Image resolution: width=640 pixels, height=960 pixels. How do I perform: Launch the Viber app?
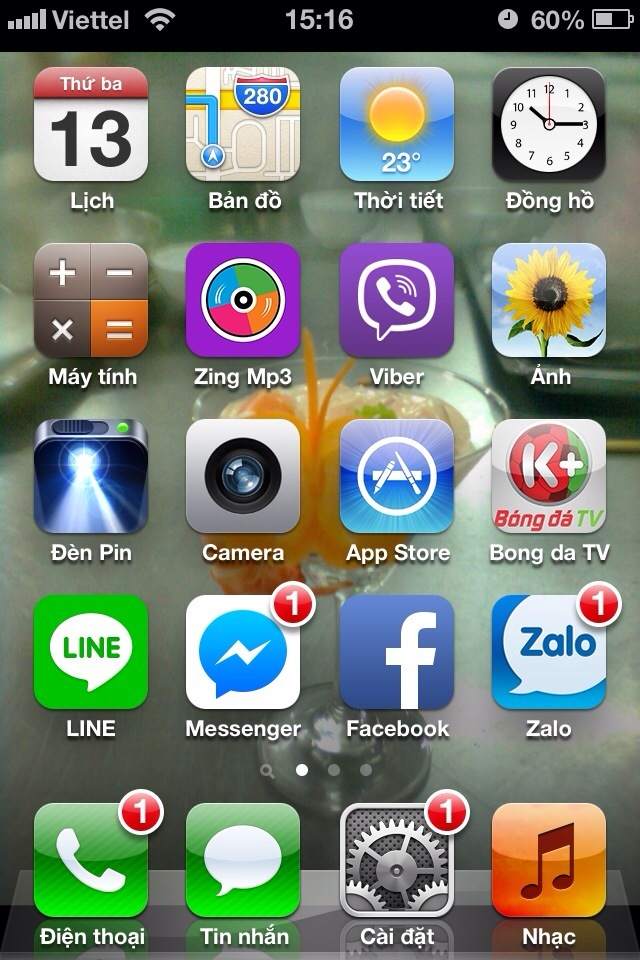pos(397,300)
